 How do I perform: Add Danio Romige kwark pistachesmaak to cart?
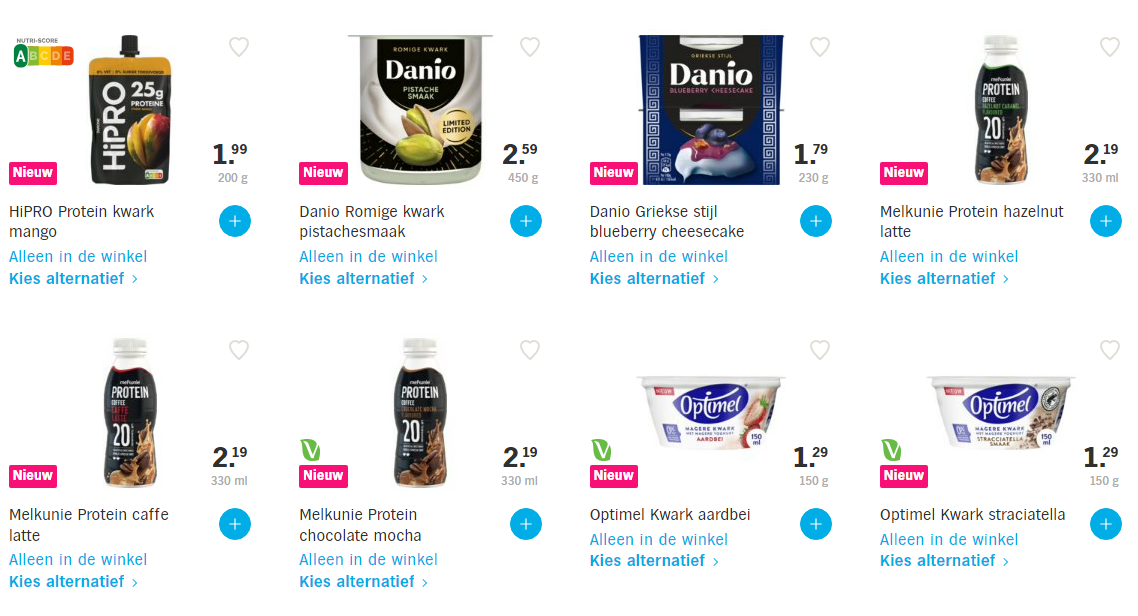[x=526, y=221]
